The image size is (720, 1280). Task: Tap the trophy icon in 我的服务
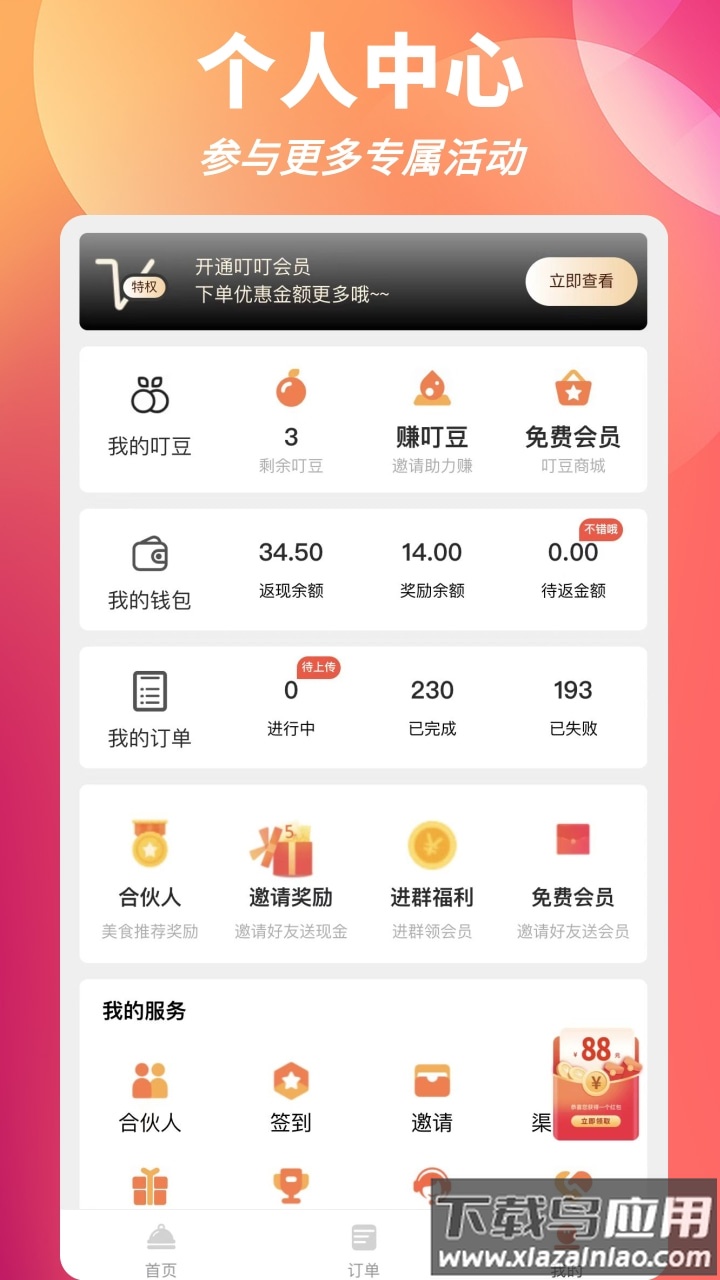tap(290, 1187)
